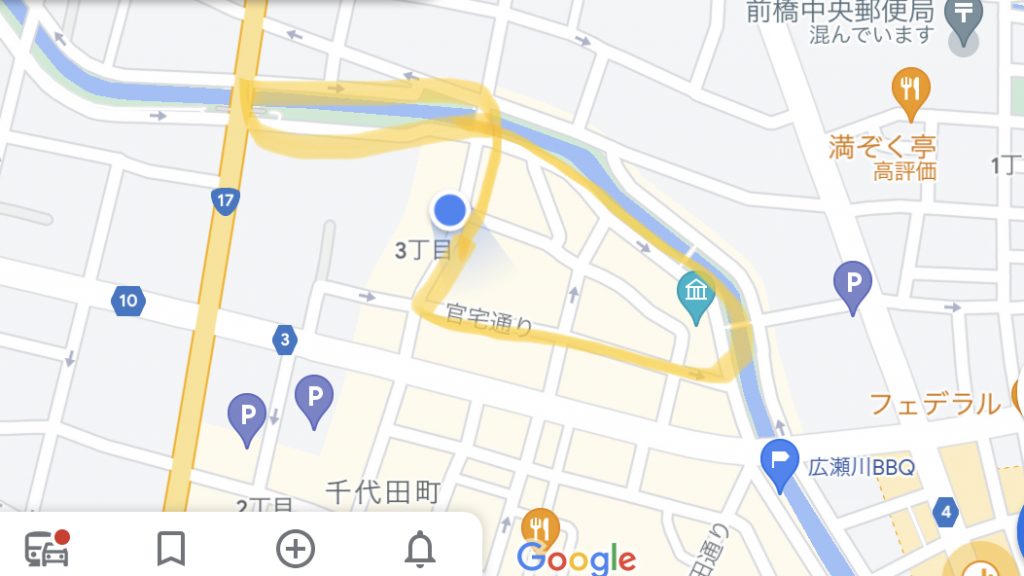Screen dimensions: 1024x576
Task: Tap the museum pin by the river
Action: click(693, 293)
